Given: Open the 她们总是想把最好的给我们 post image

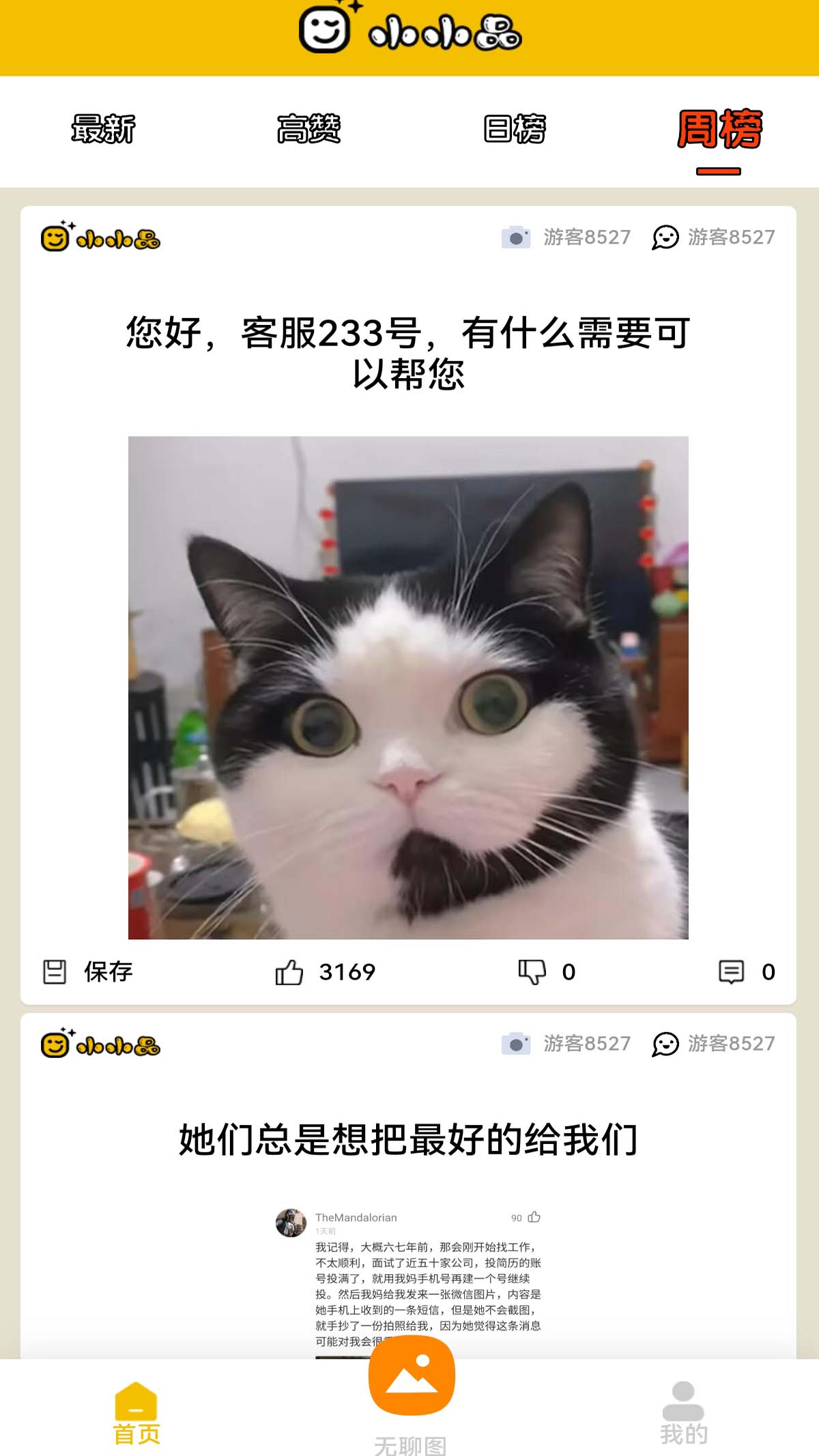Looking at the screenshot, I should 408,1276.
